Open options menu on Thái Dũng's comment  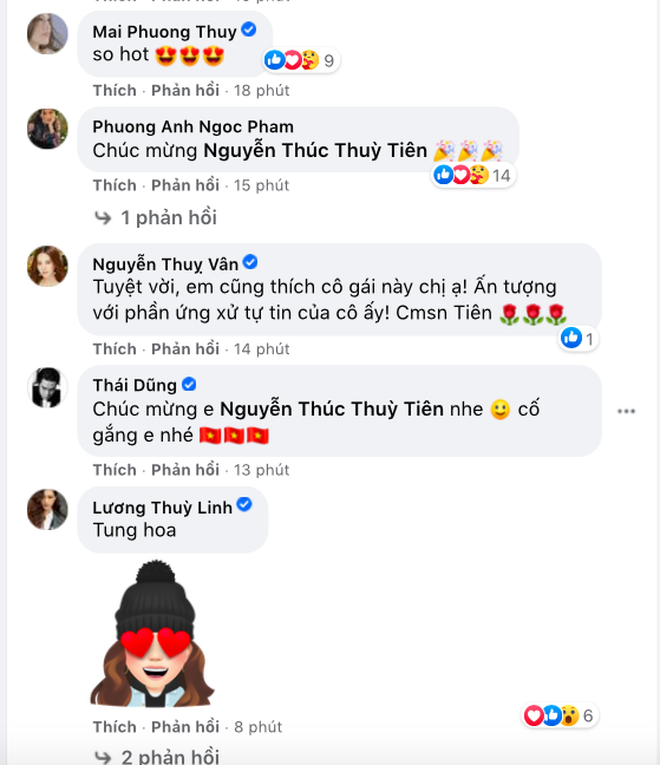(x=627, y=411)
